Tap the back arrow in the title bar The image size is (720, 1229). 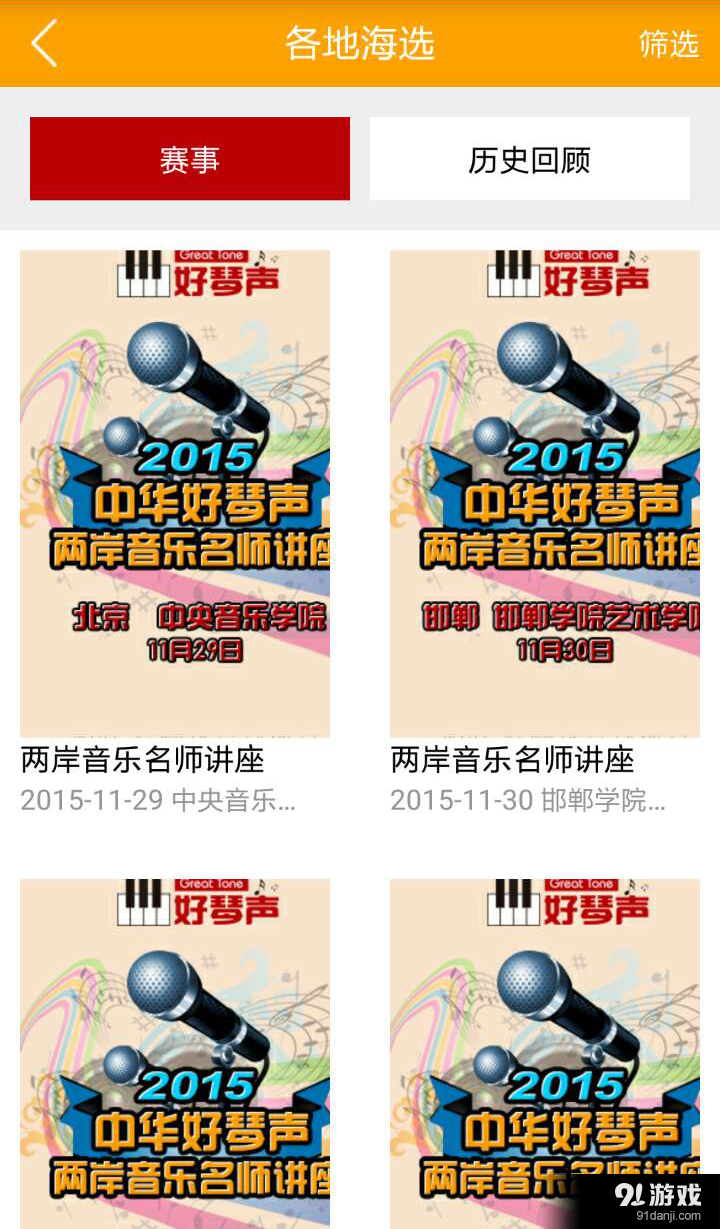(42, 44)
